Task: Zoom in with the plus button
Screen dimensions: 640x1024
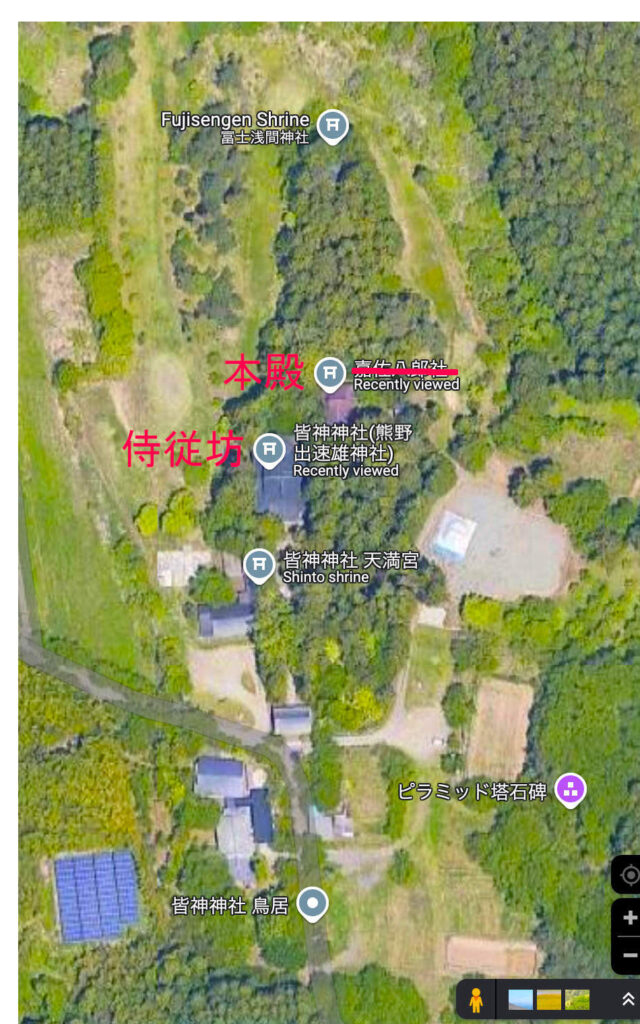Action: pos(630,917)
